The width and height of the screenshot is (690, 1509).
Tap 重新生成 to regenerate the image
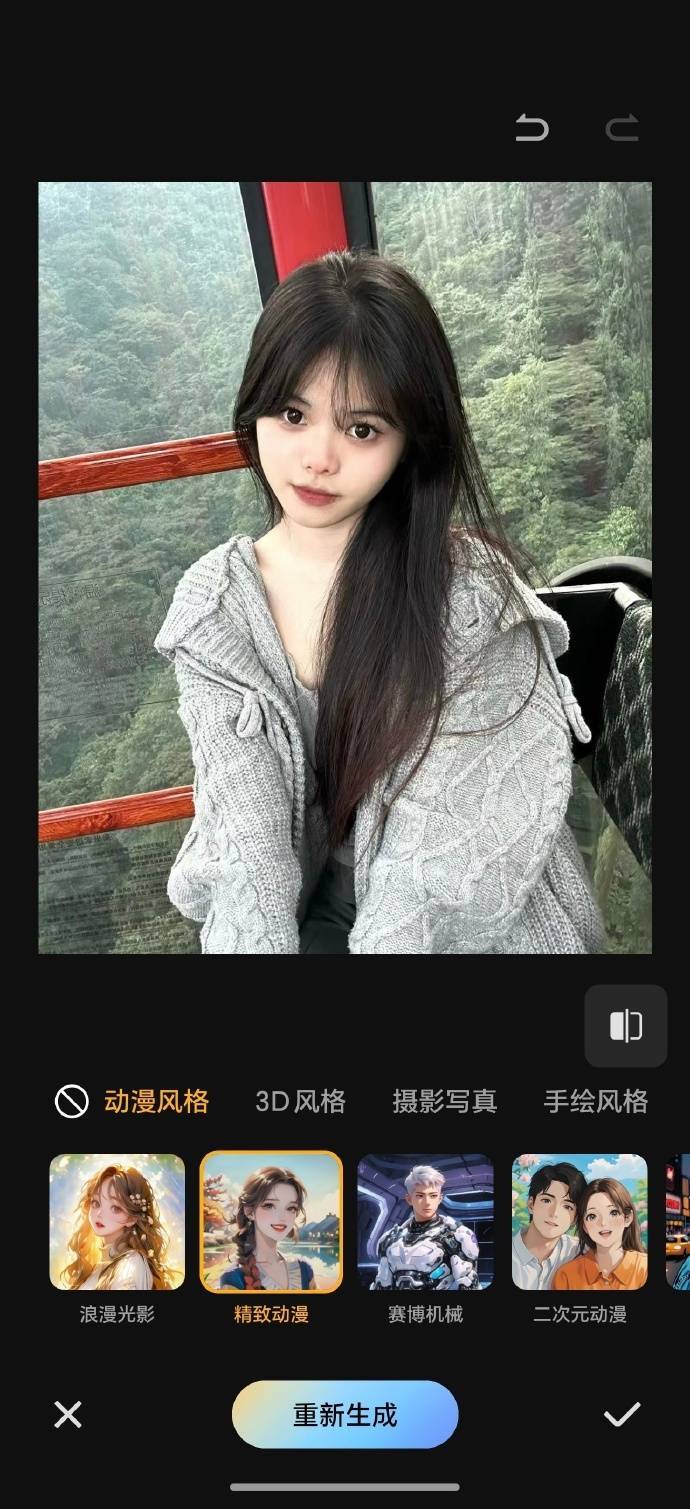coord(345,1415)
